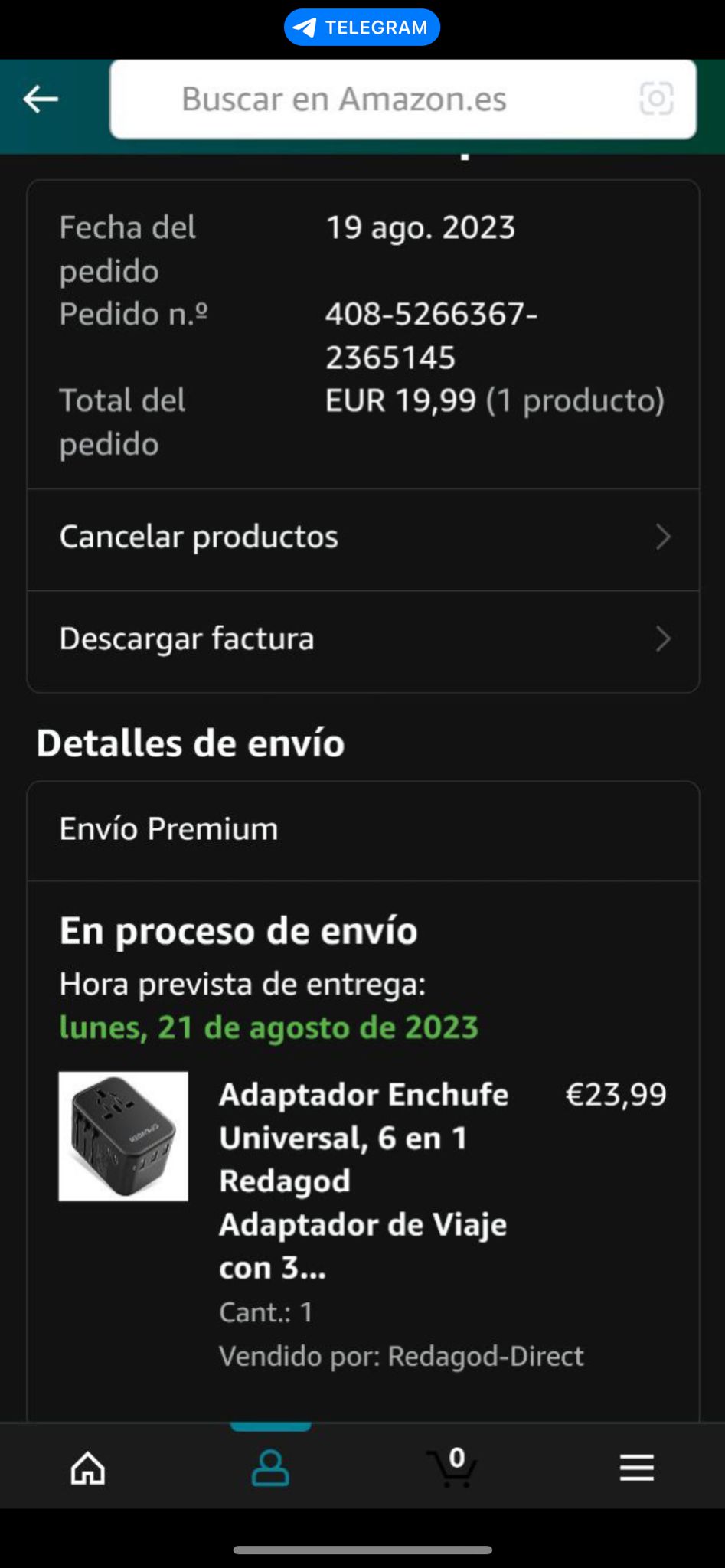The height and width of the screenshot is (1568, 725).
Task: Open the shopping cart tab
Action: pyautogui.click(x=452, y=1468)
